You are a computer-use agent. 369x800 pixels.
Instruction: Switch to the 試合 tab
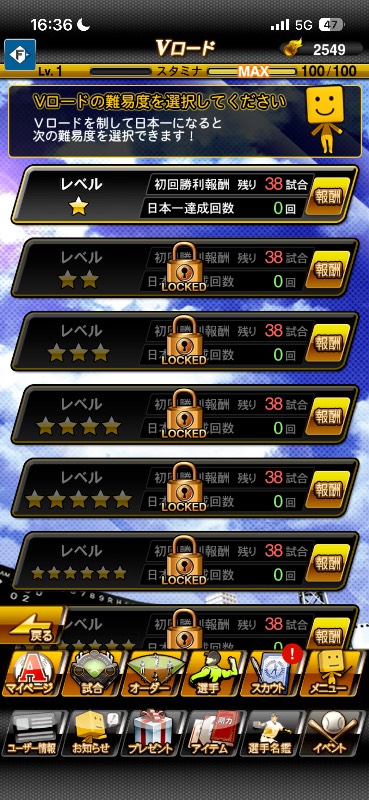(x=91, y=673)
